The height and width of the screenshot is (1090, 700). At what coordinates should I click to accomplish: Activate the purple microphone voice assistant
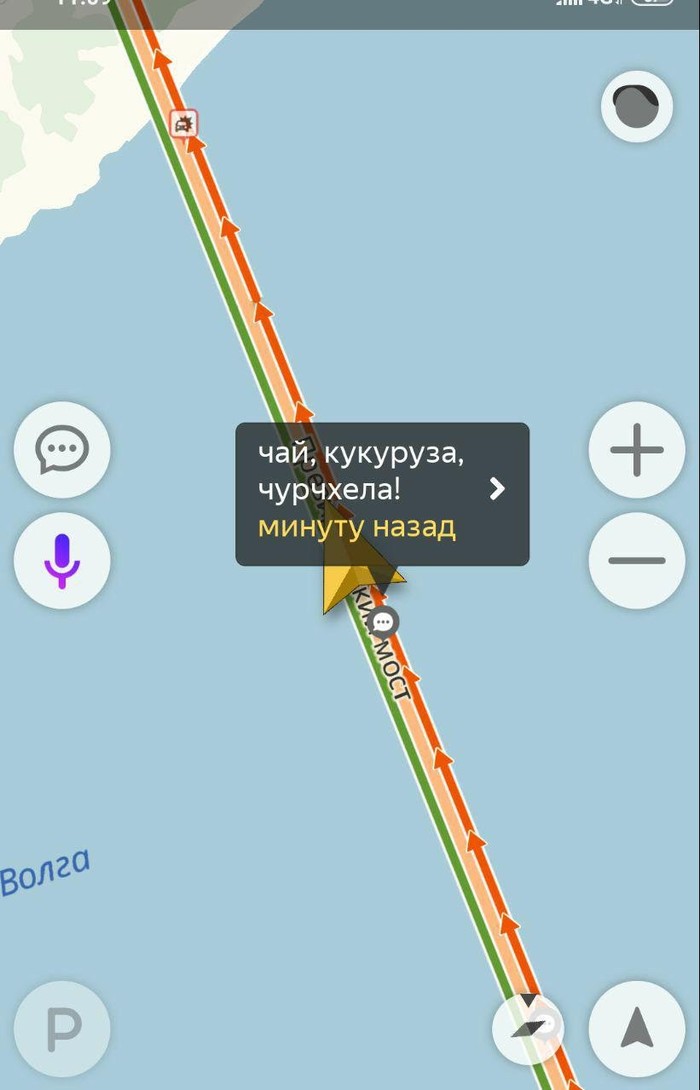[62, 560]
